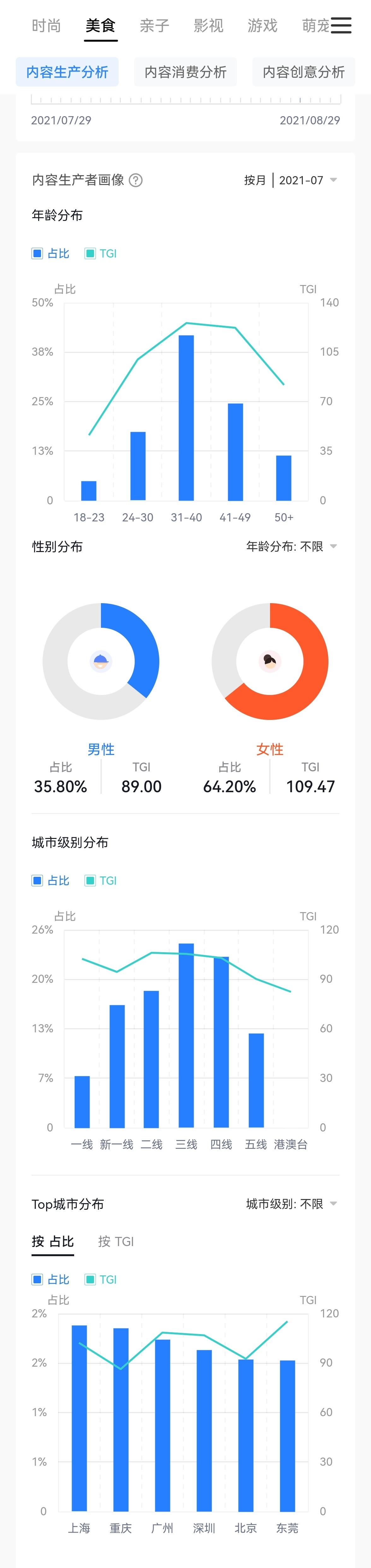This screenshot has height=1568, width=371.
Task: Open the 内容创意分析 section
Action: point(303,73)
